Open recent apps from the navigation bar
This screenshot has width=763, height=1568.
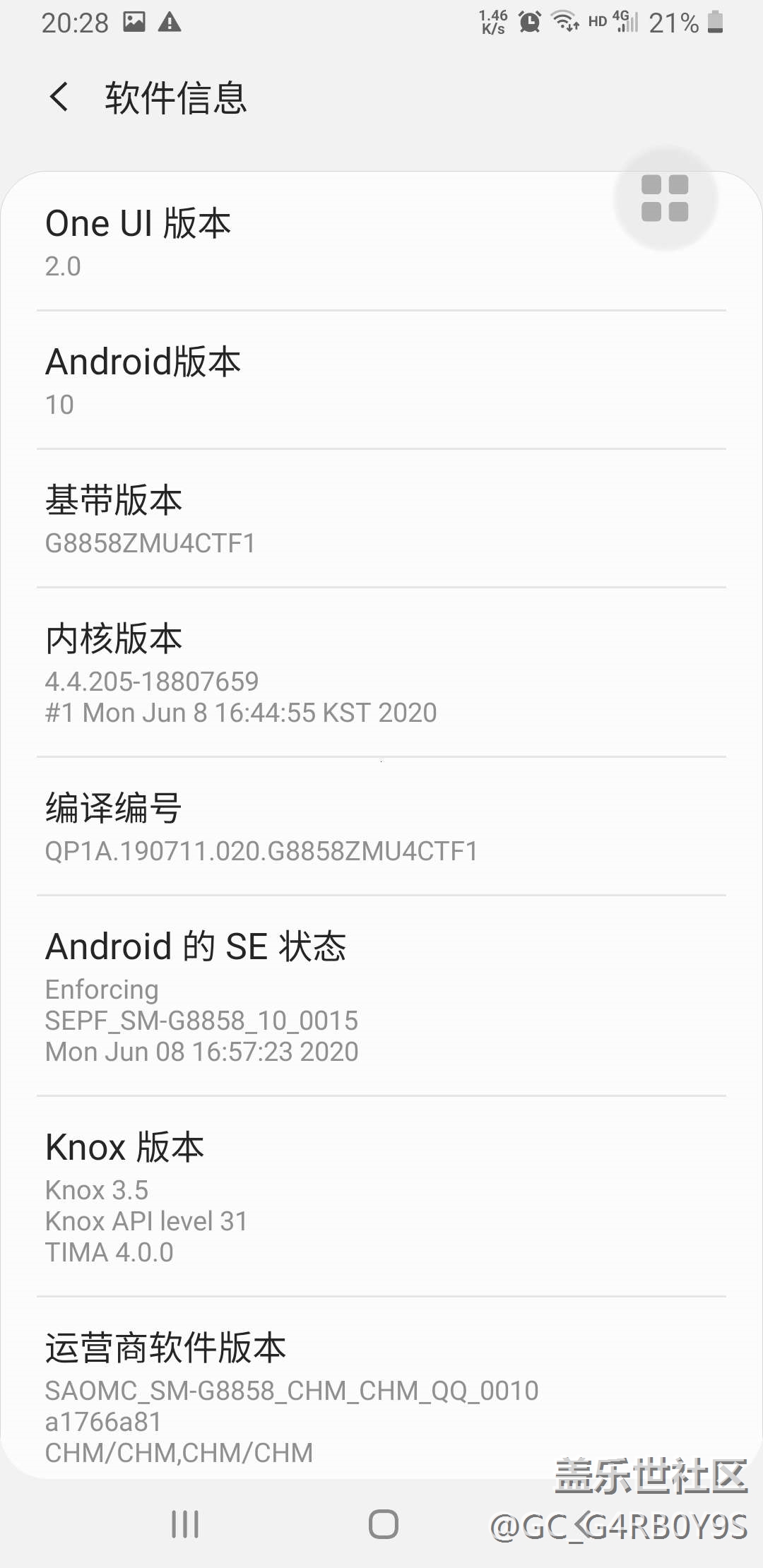pyautogui.click(x=185, y=1524)
